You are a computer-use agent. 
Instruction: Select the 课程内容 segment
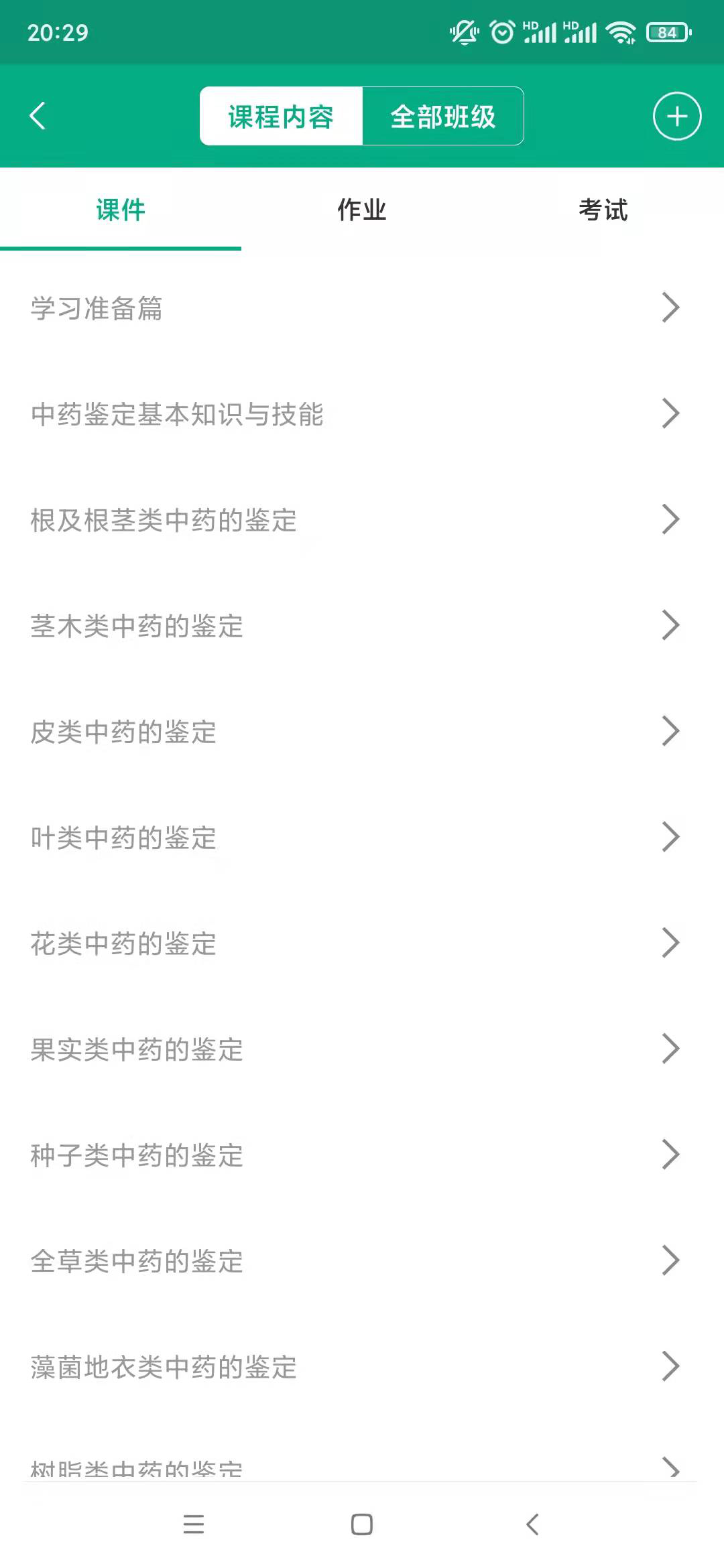pos(282,116)
